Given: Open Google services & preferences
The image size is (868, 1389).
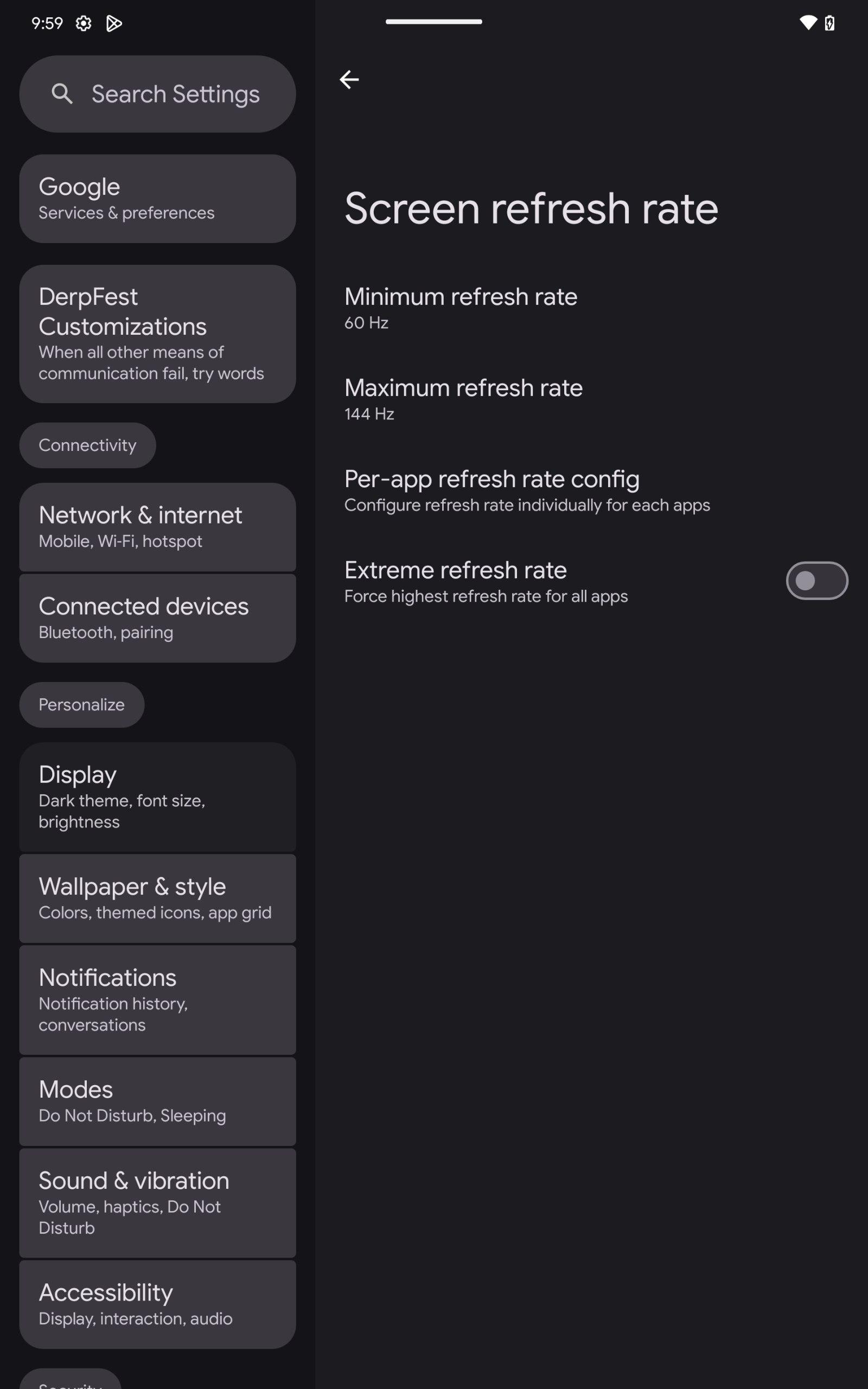Looking at the screenshot, I should [x=157, y=199].
